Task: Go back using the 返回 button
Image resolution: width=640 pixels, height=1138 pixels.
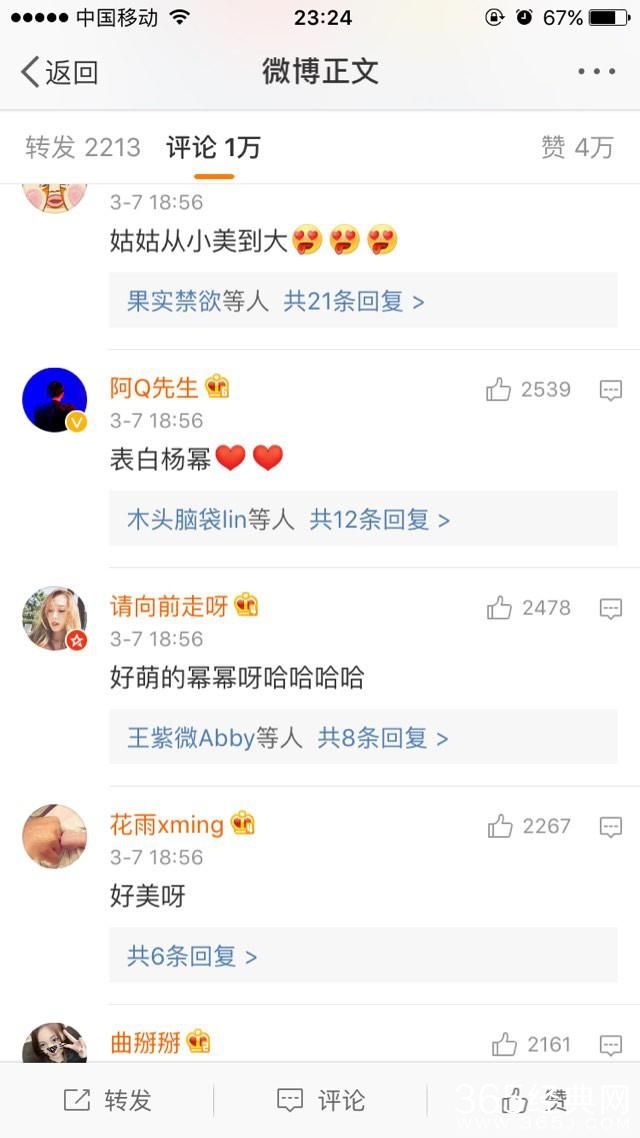Action: coord(60,72)
